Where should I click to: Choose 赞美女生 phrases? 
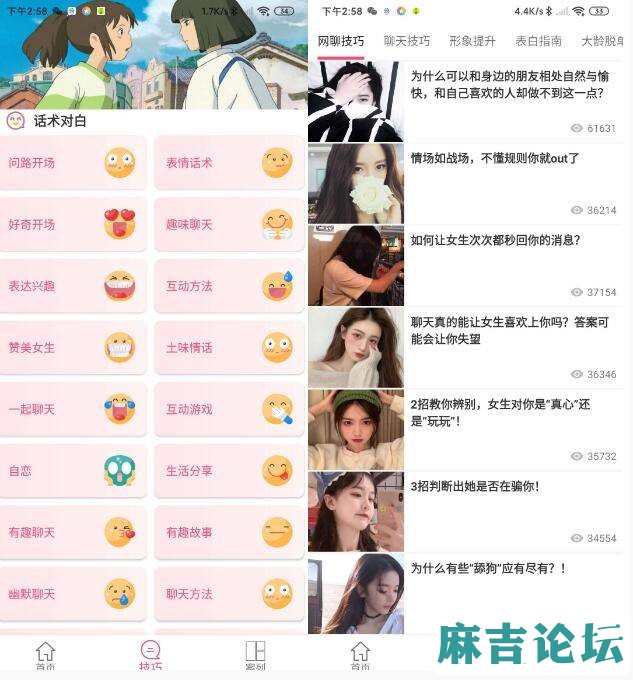[x=75, y=348]
